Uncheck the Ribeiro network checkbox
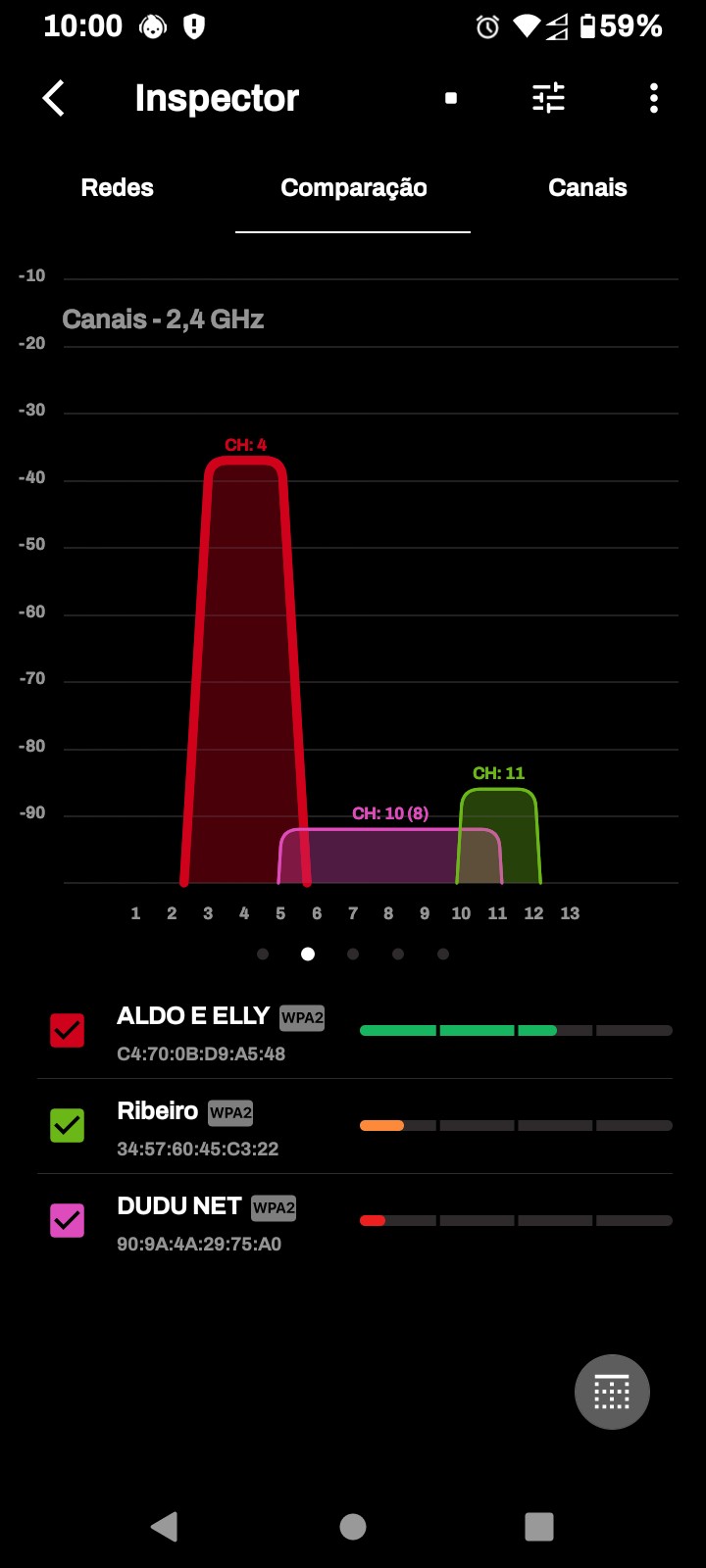The width and height of the screenshot is (706, 1568). coord(68,1125)
